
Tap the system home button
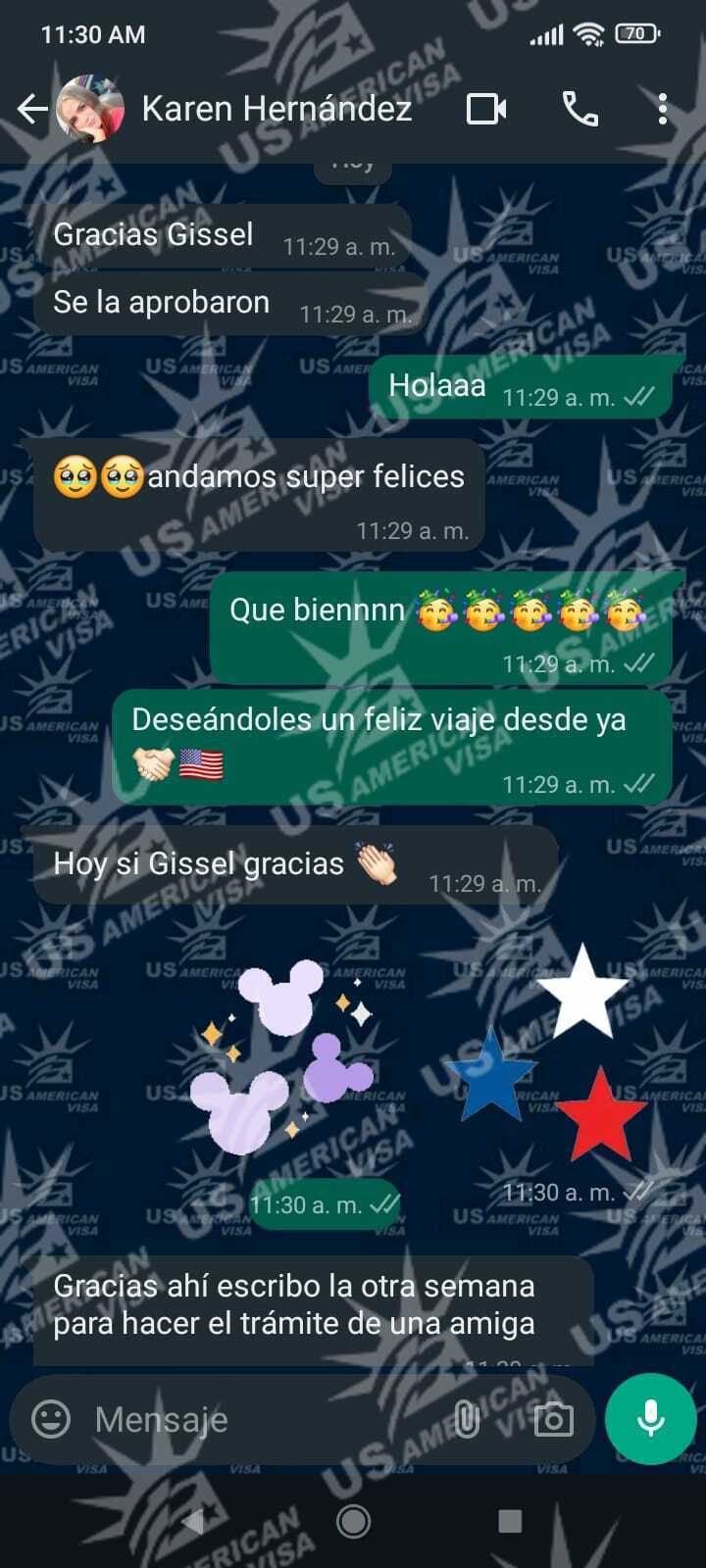point(353,1521)
